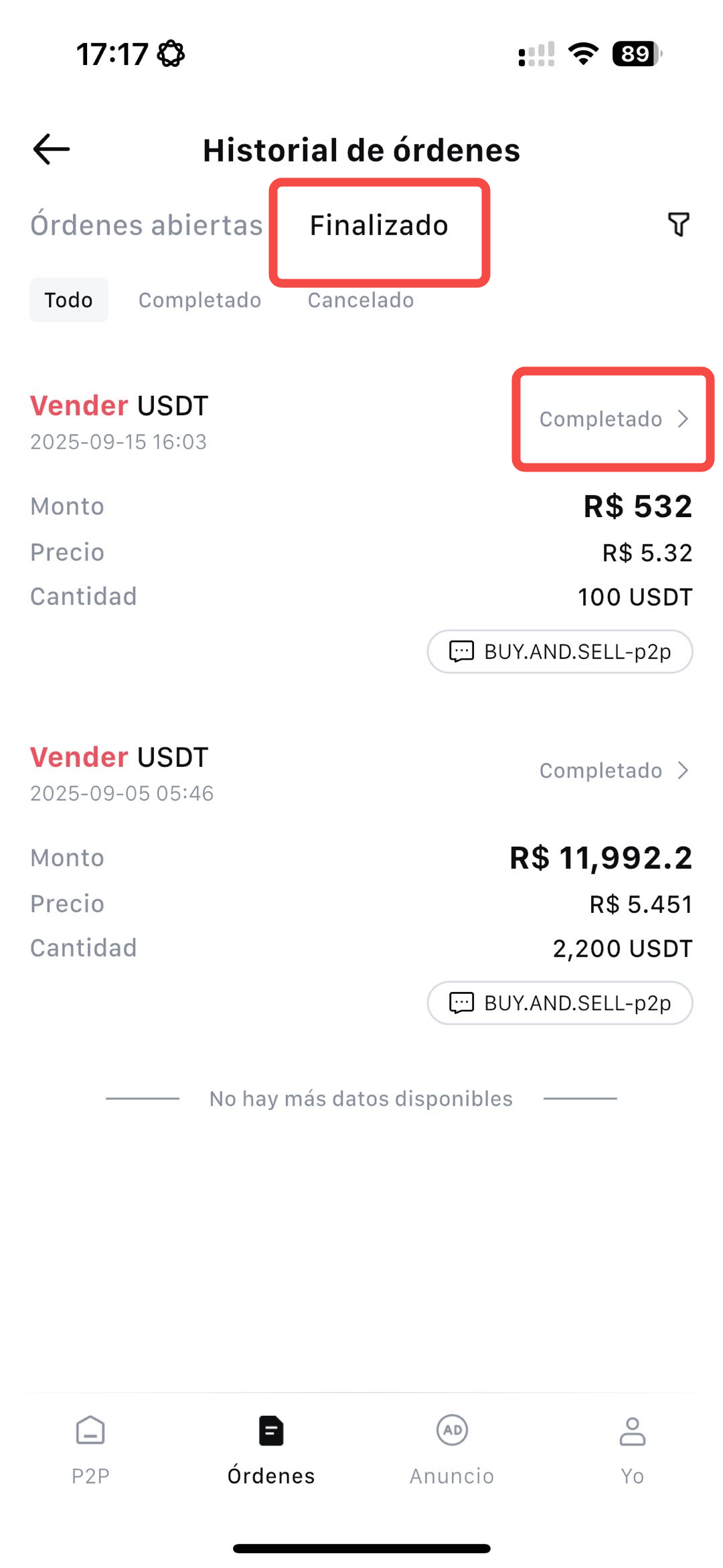Go back from Historial de órdenes
Image resolution: width=723 pixels, height=1568 pixels.
(52, 149)
